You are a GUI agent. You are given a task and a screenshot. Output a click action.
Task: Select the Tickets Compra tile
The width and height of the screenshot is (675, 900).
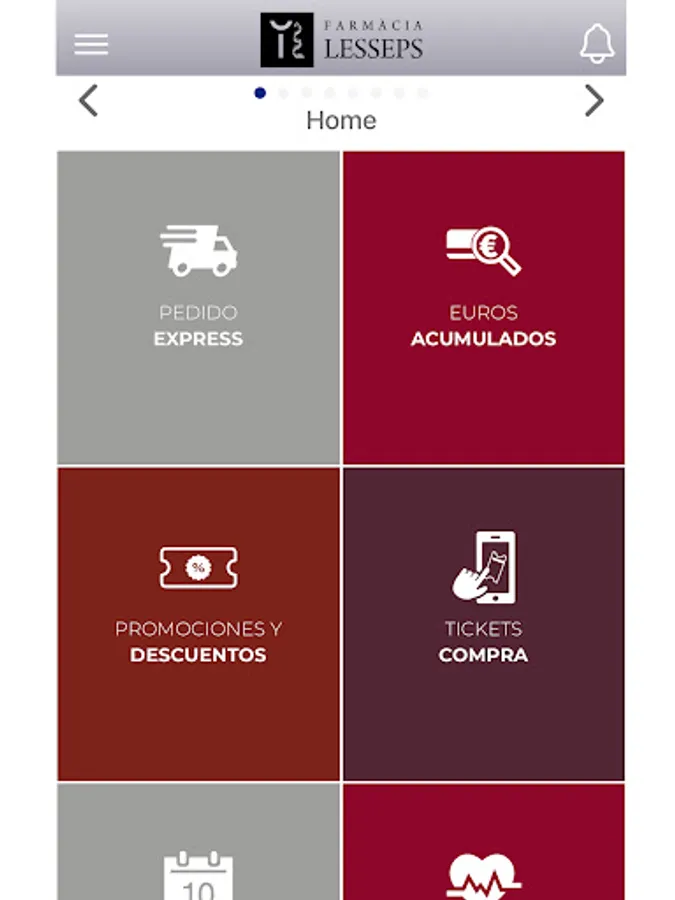tap(484, 623)
